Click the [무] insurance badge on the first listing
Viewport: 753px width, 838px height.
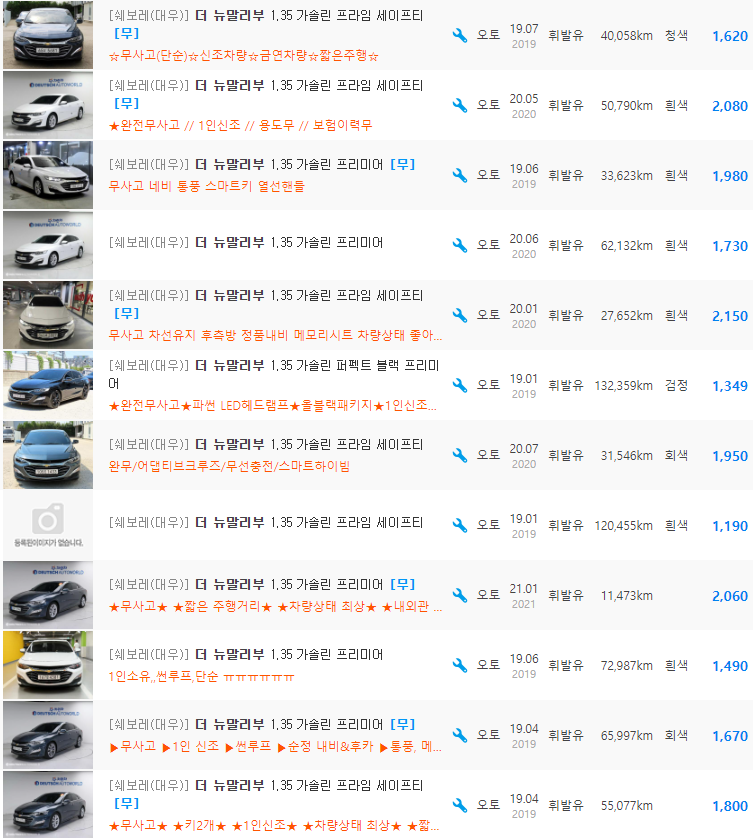pos(127,32)
